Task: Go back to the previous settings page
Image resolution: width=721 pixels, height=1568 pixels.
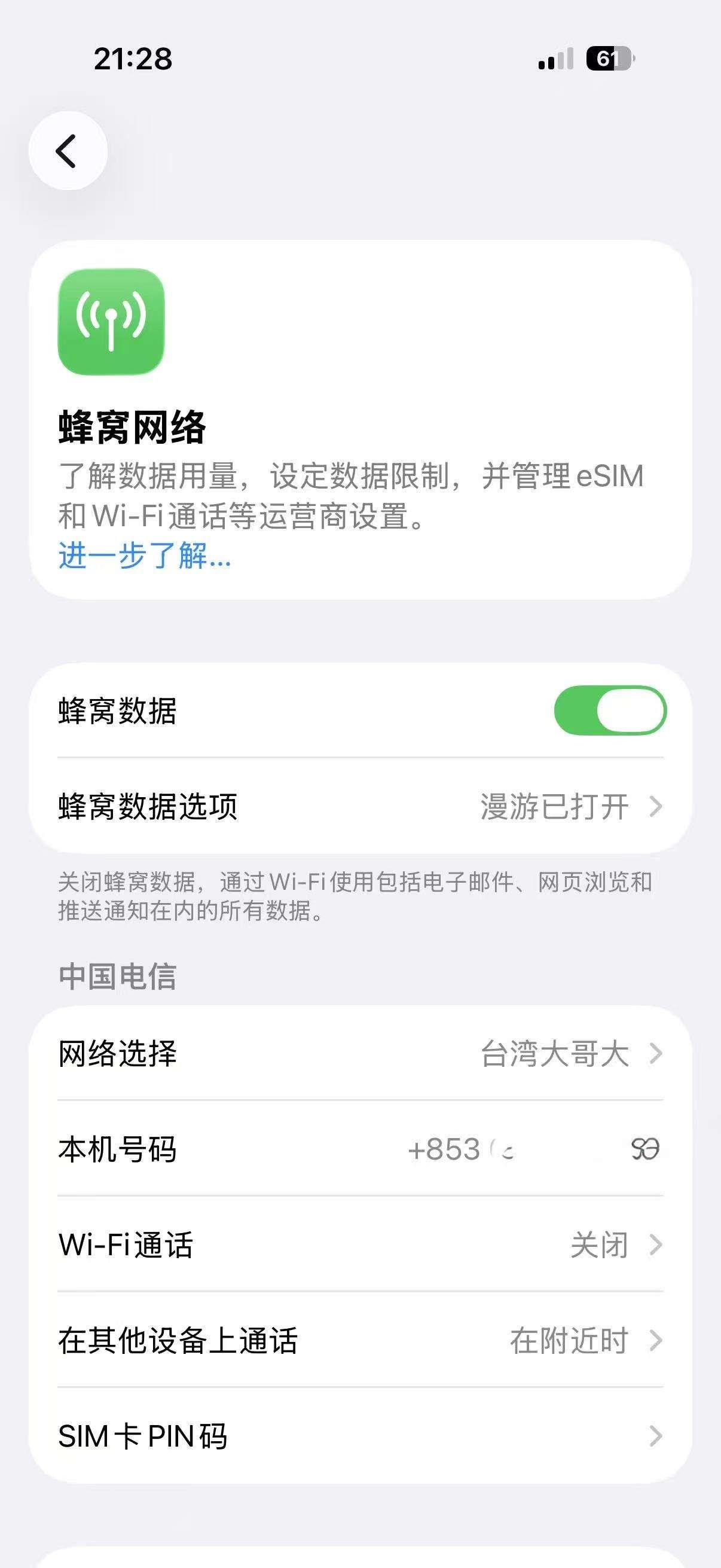Action: click(68, 151)
